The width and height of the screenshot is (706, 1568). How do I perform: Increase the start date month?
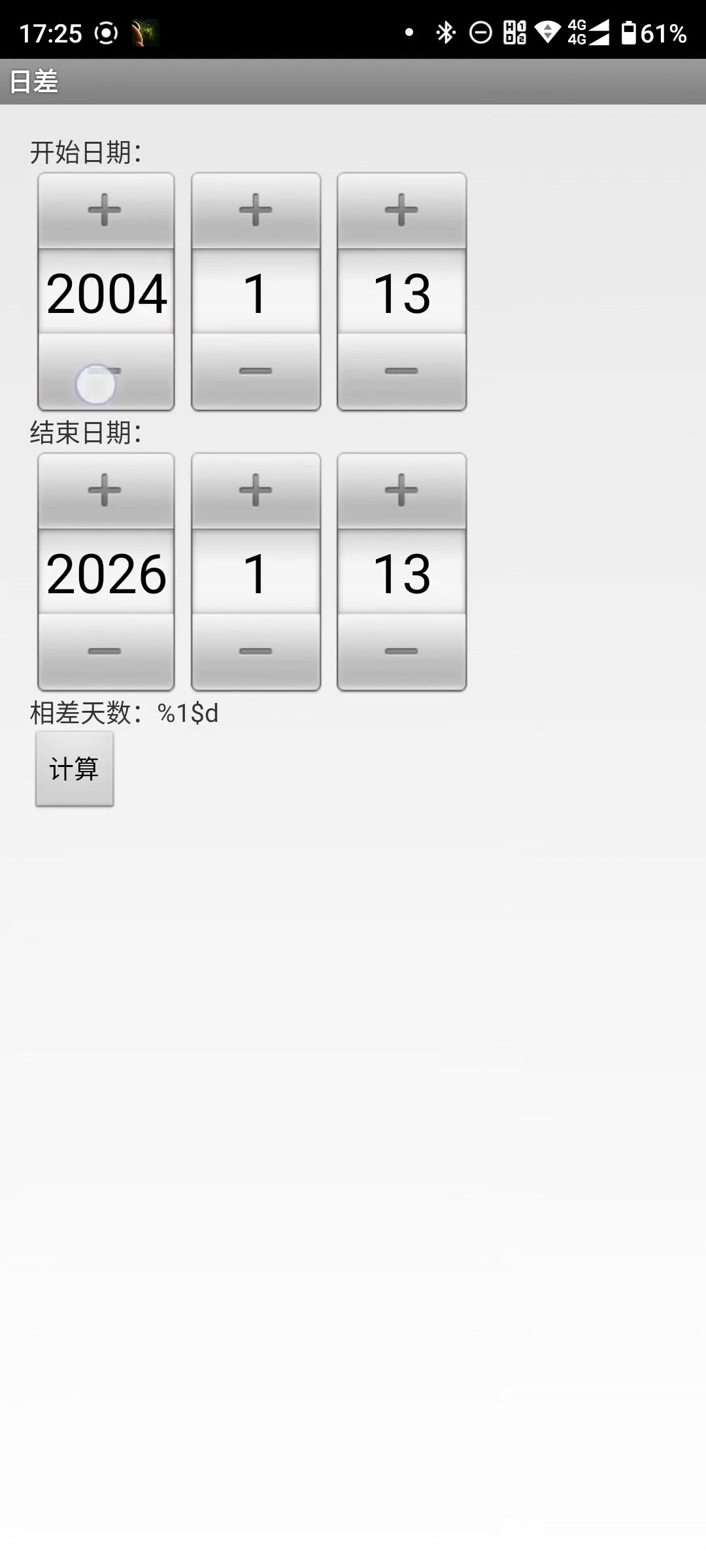(x=256, y=210)
